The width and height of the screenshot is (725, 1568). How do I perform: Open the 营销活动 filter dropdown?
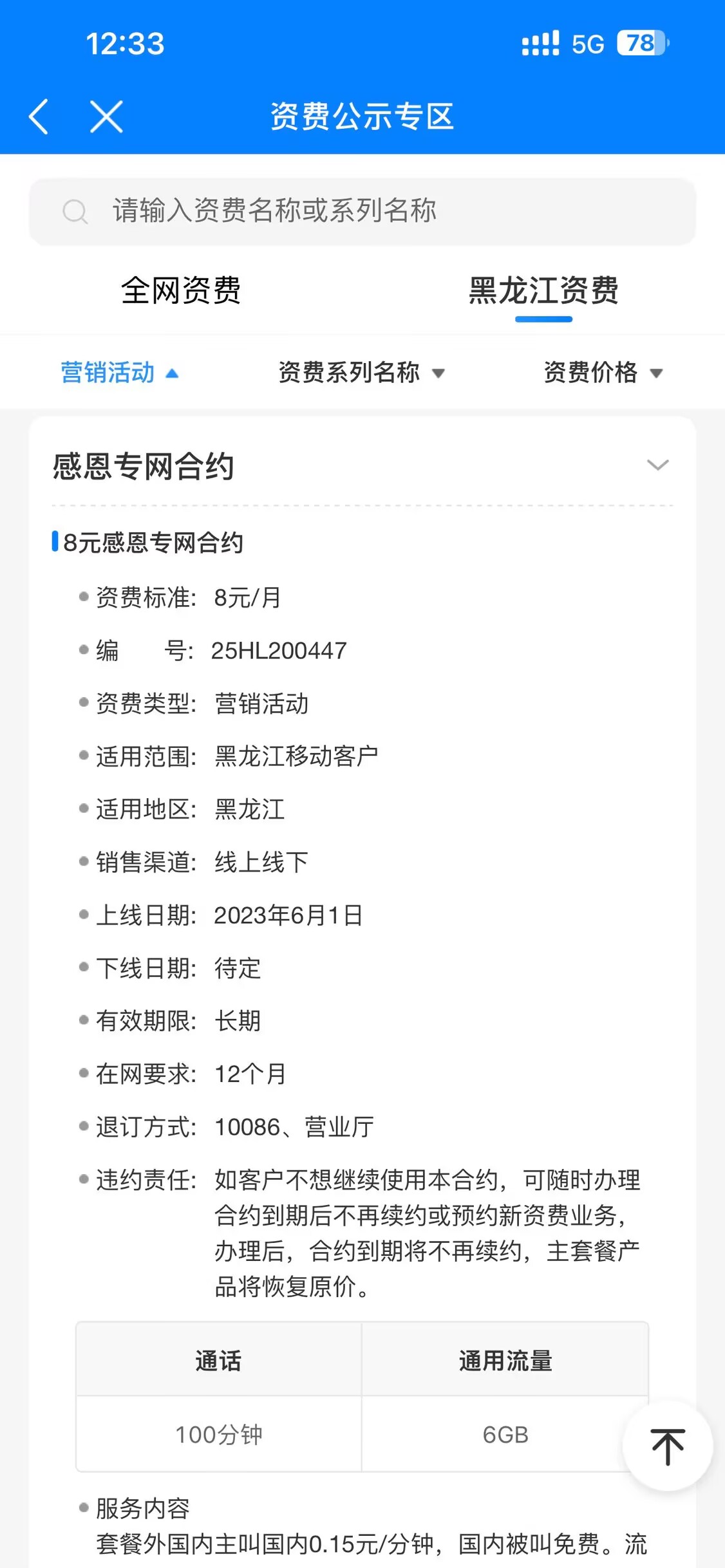point(119,373)
